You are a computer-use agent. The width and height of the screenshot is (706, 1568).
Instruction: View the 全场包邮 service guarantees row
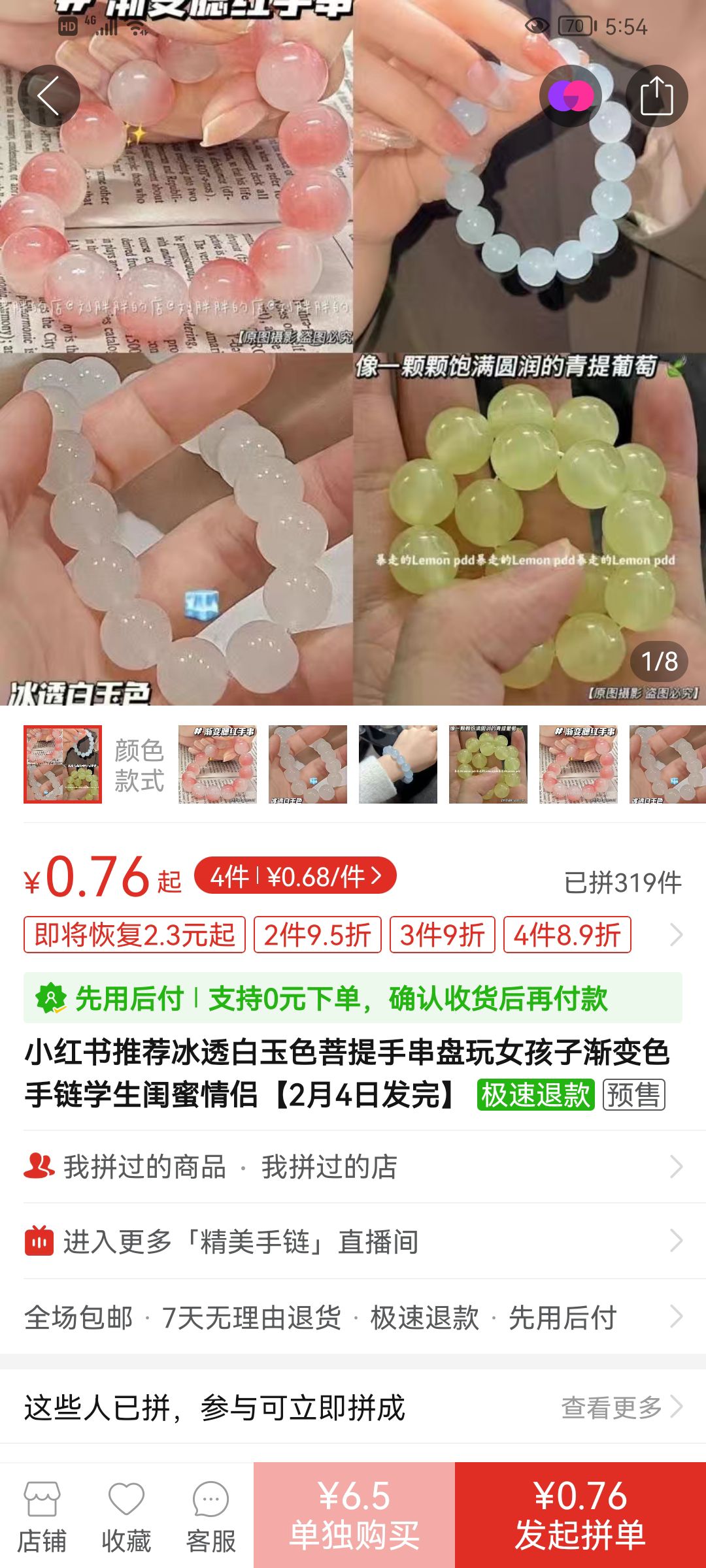pos(353,1316)
